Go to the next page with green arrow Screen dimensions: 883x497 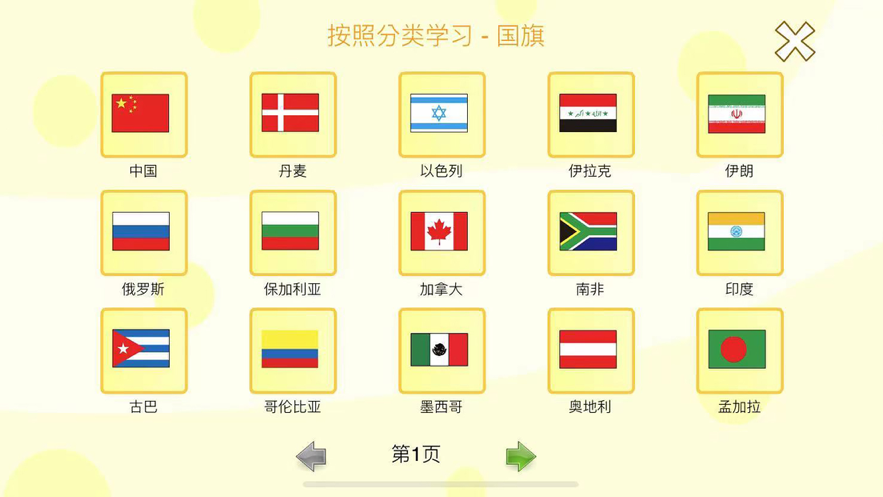(521, 457)
